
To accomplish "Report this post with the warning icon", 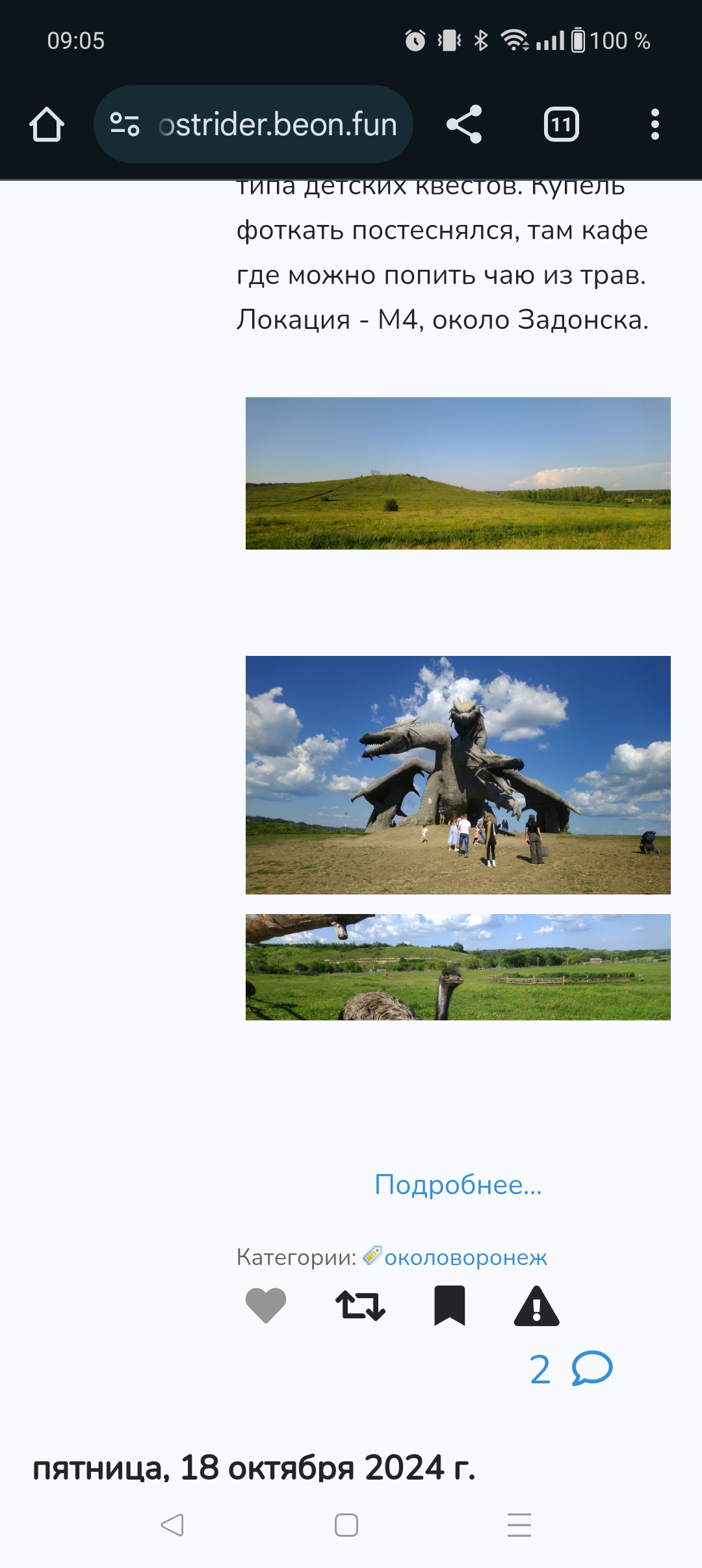I will pyautogui.click(x=536, y=1305).
